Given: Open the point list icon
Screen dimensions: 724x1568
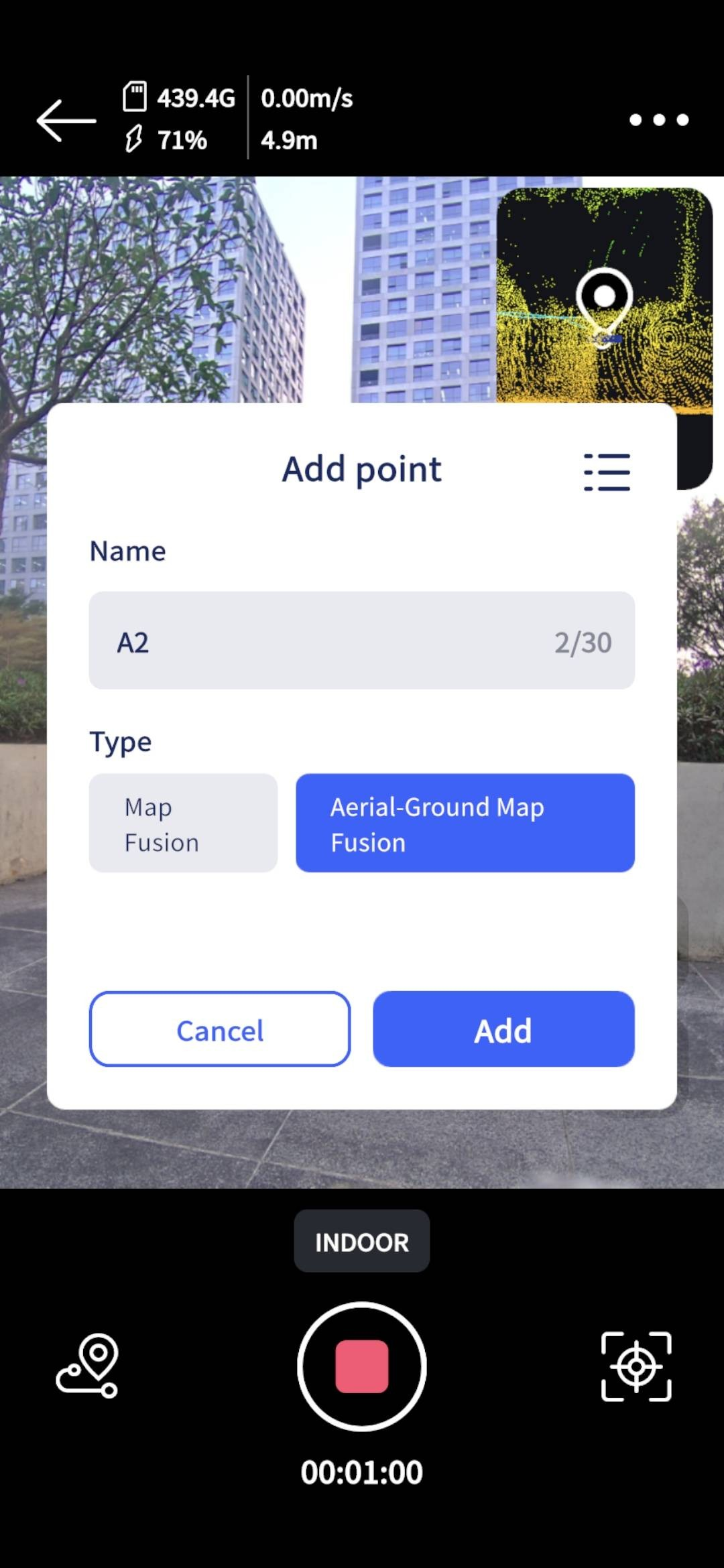Looking at the screenshot, I should [607, 472].
